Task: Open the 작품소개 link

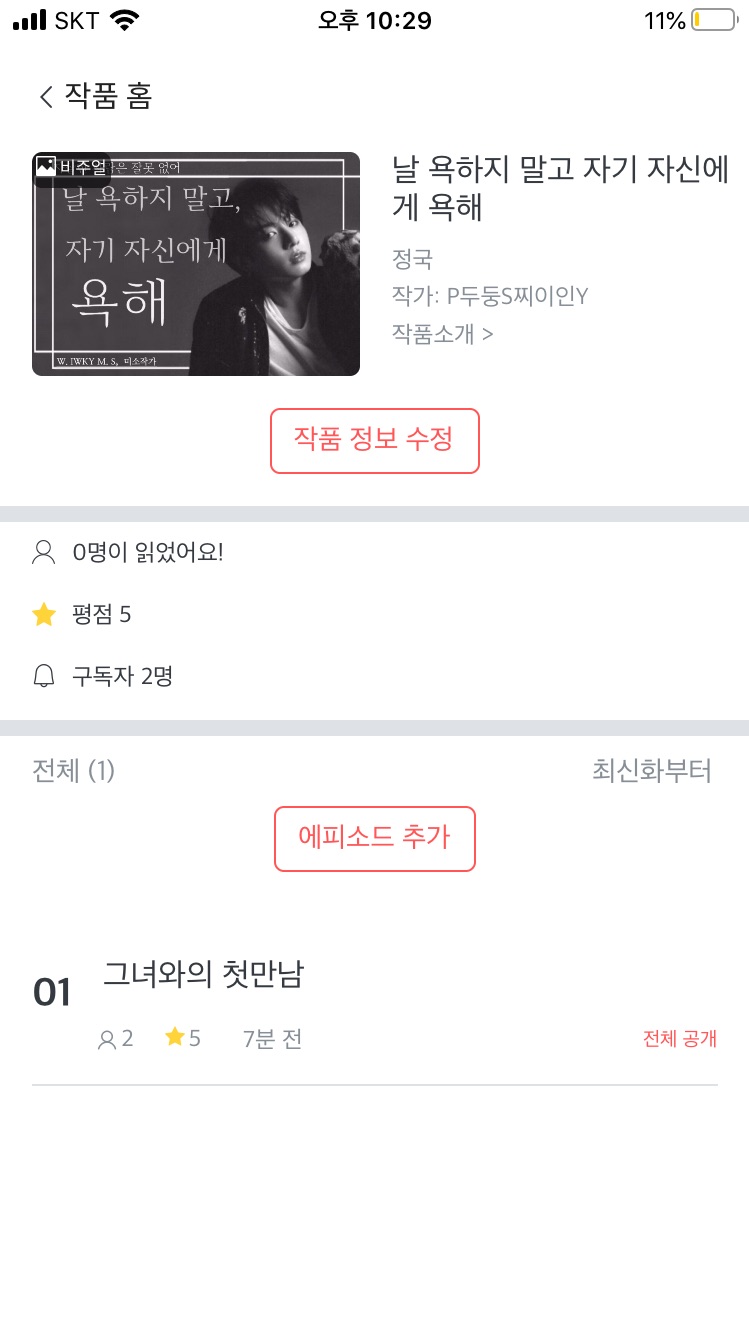Action: click(x=442, y=333)
